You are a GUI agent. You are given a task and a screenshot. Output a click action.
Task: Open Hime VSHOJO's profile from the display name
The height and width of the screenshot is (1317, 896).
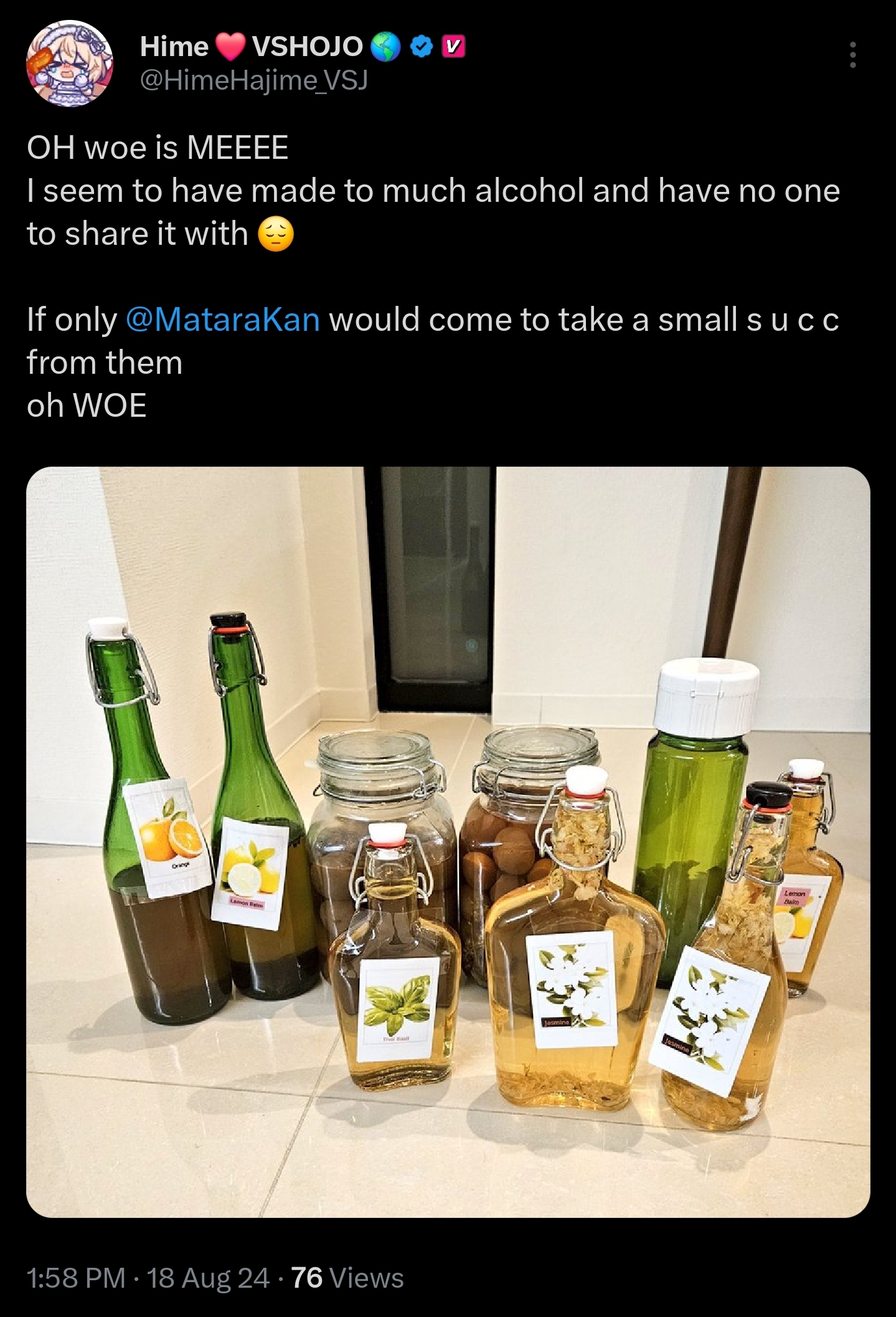click(x=252, y=47)
